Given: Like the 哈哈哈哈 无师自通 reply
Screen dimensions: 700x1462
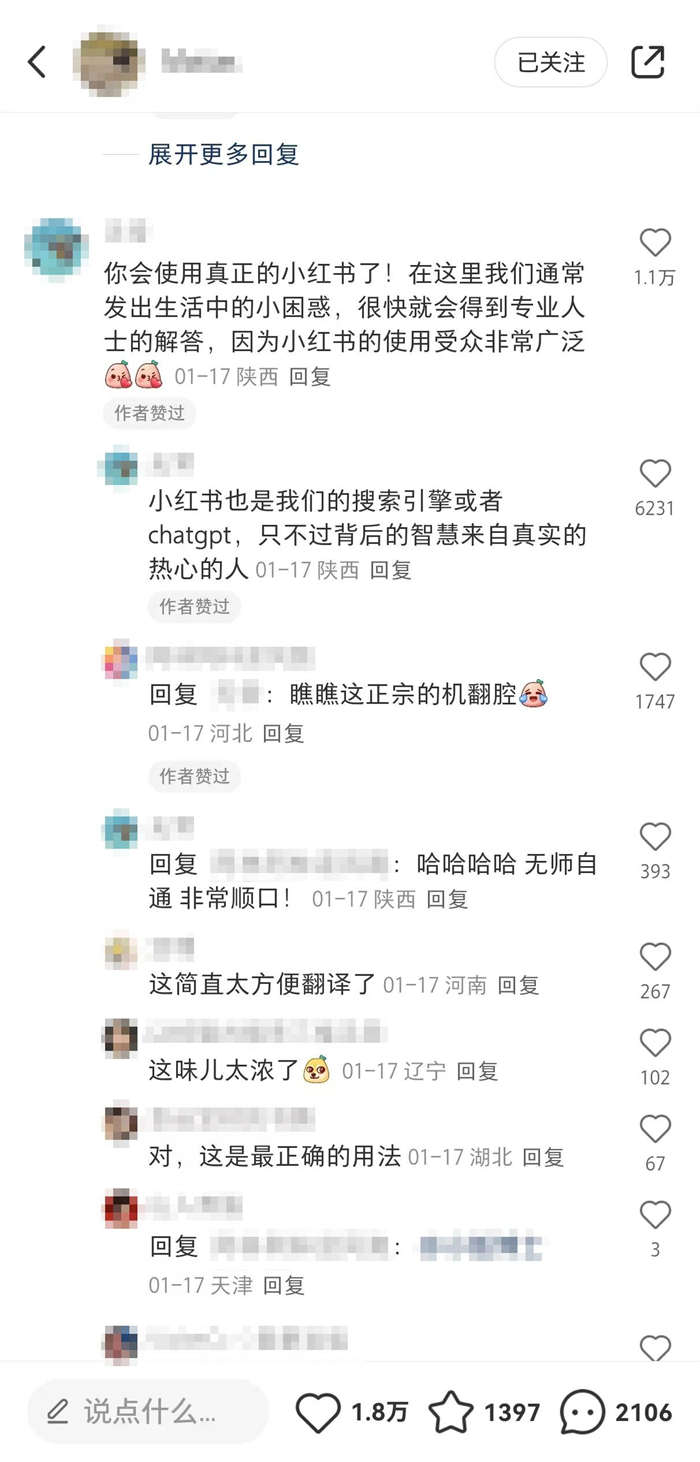Looking at the screenshot, I should (655, 837).
